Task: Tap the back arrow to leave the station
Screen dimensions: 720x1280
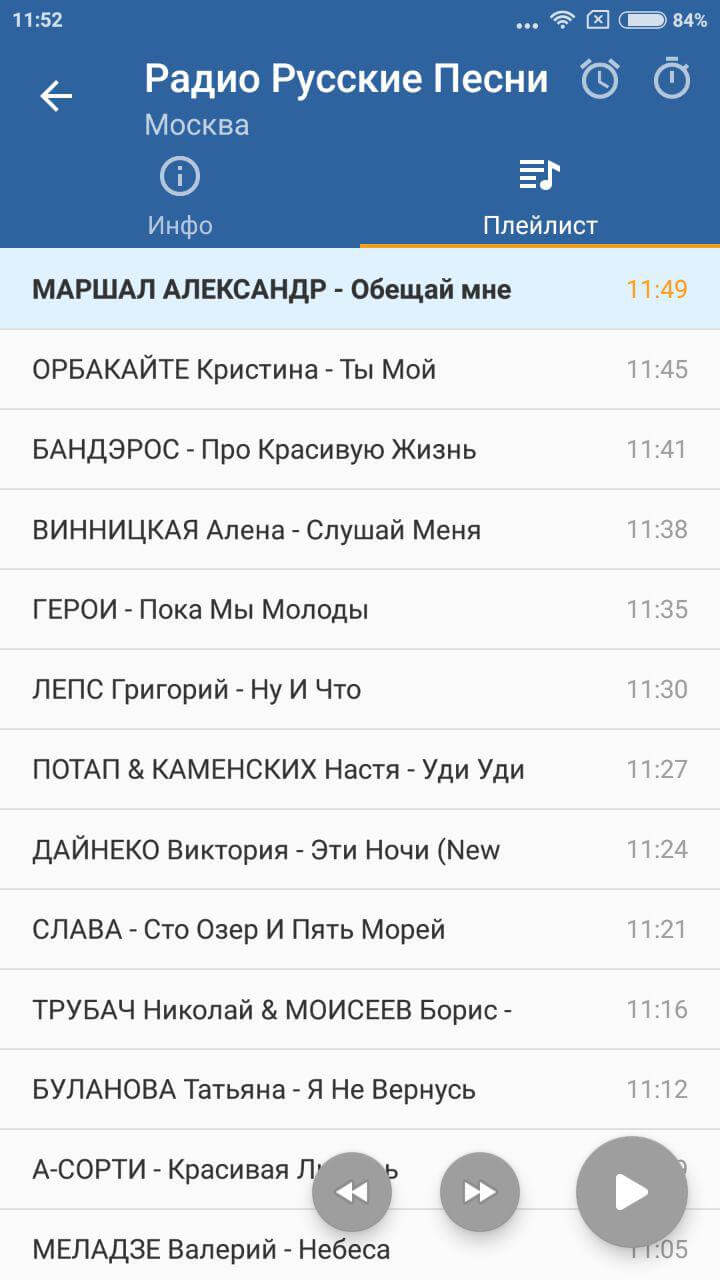Action: click(57, 96)
